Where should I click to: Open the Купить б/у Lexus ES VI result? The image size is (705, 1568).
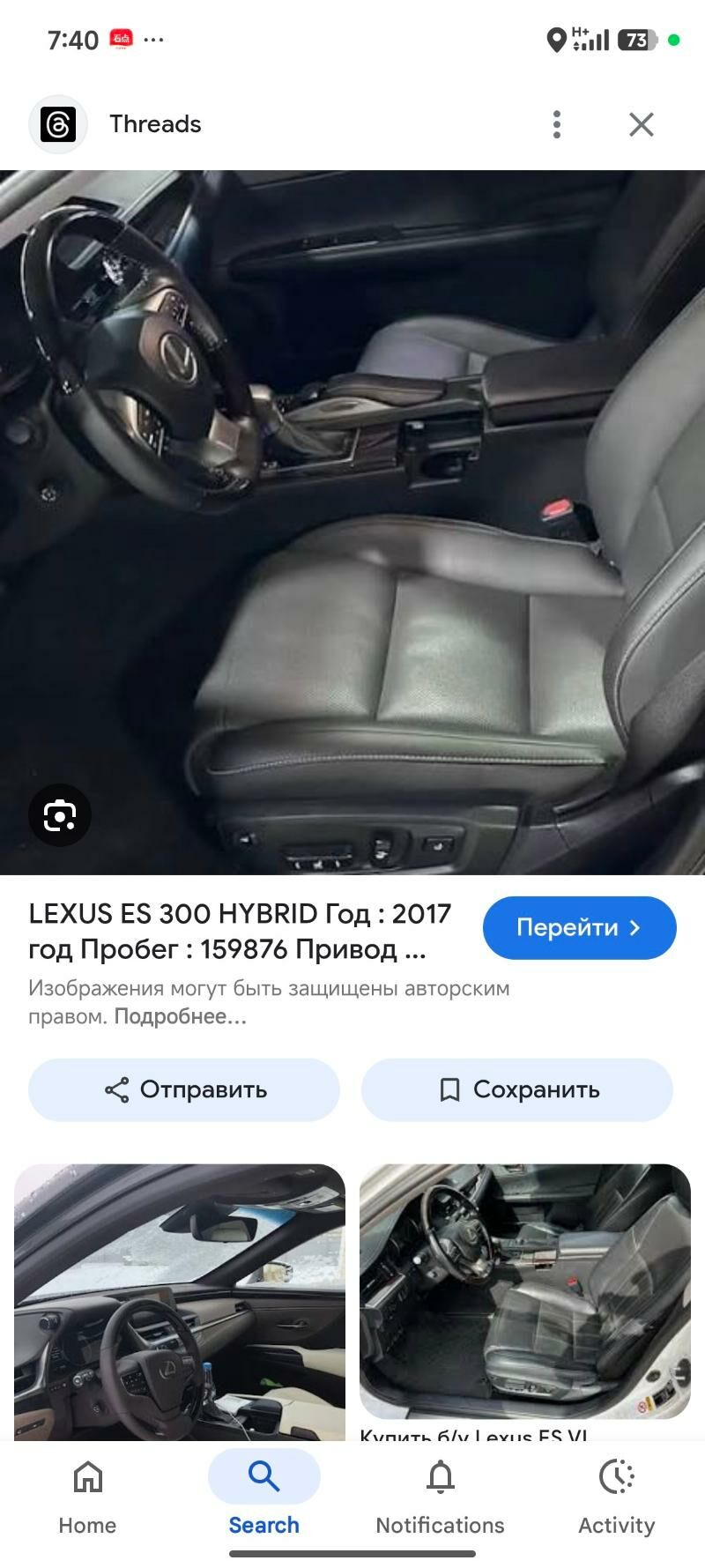[x=525, y=1291]
